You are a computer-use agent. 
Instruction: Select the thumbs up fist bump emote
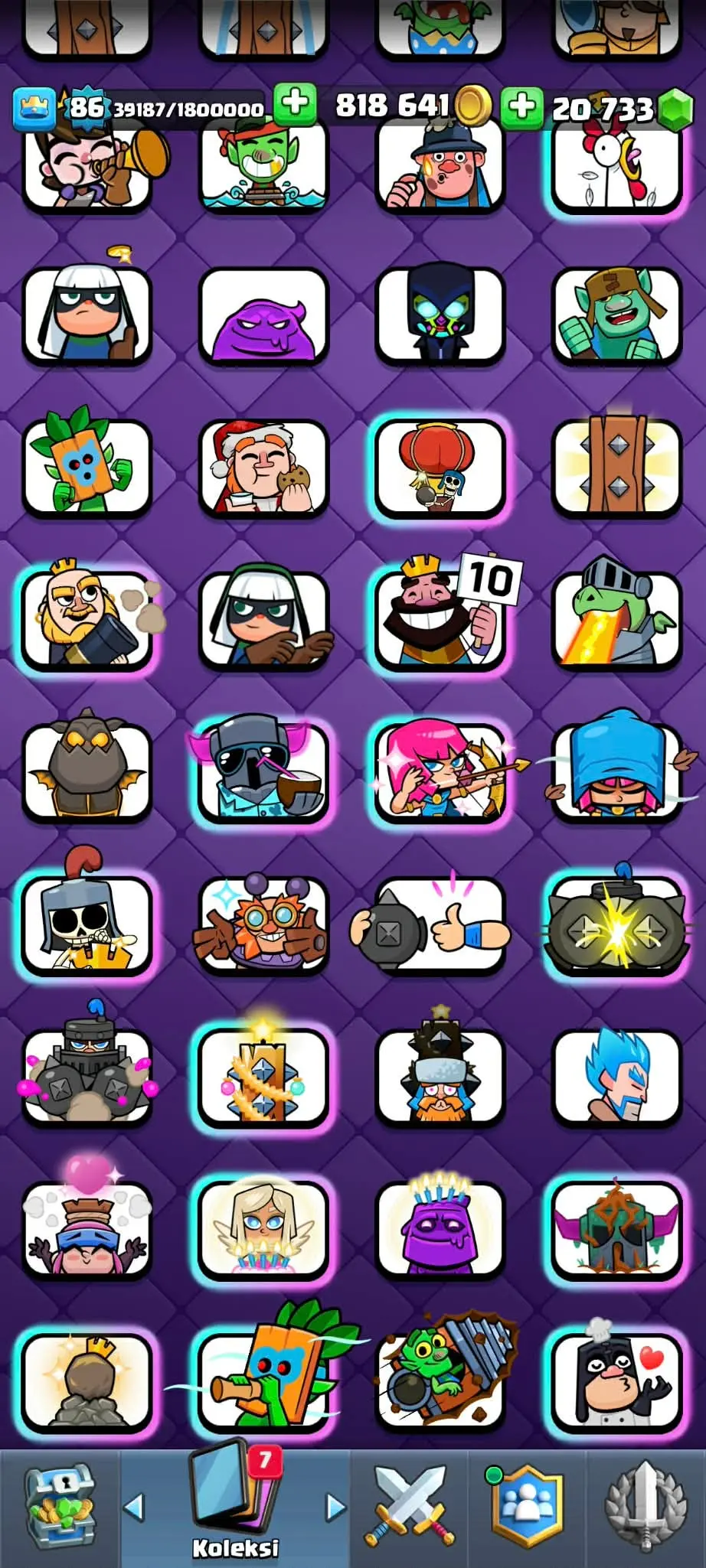pyautogui.click(x=440, y=924)
